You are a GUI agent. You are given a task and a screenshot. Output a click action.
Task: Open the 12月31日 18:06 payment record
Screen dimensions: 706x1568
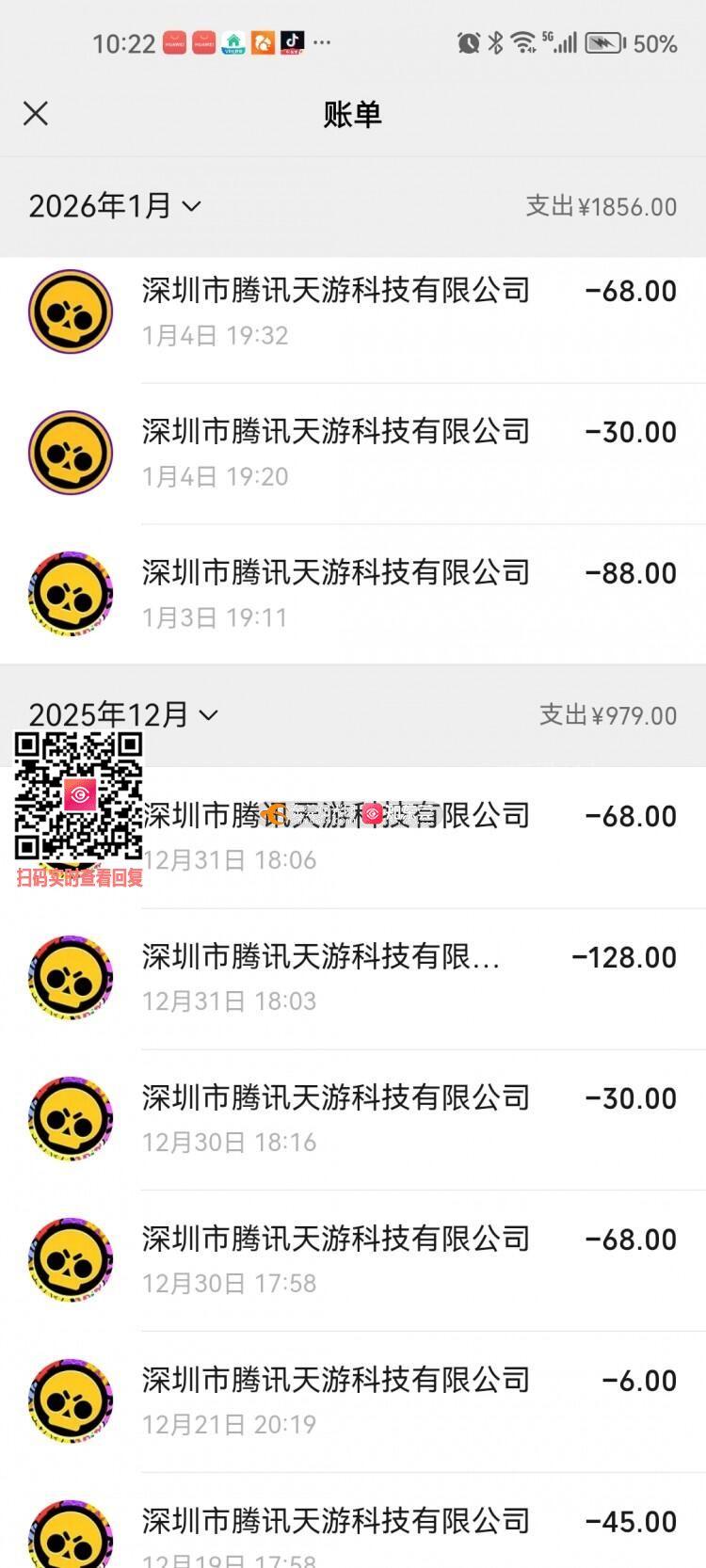[x=424, y=837]
